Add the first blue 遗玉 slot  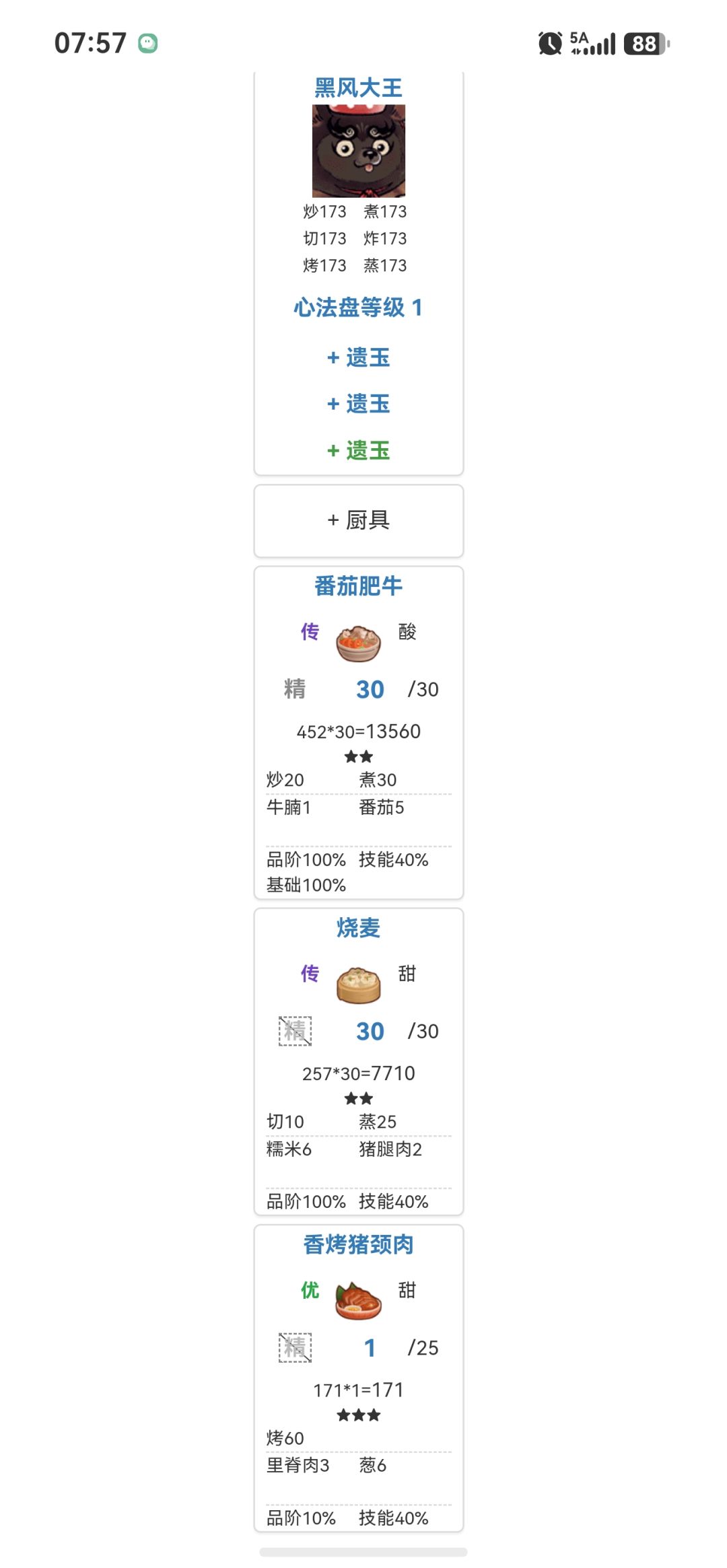(358, 357)
